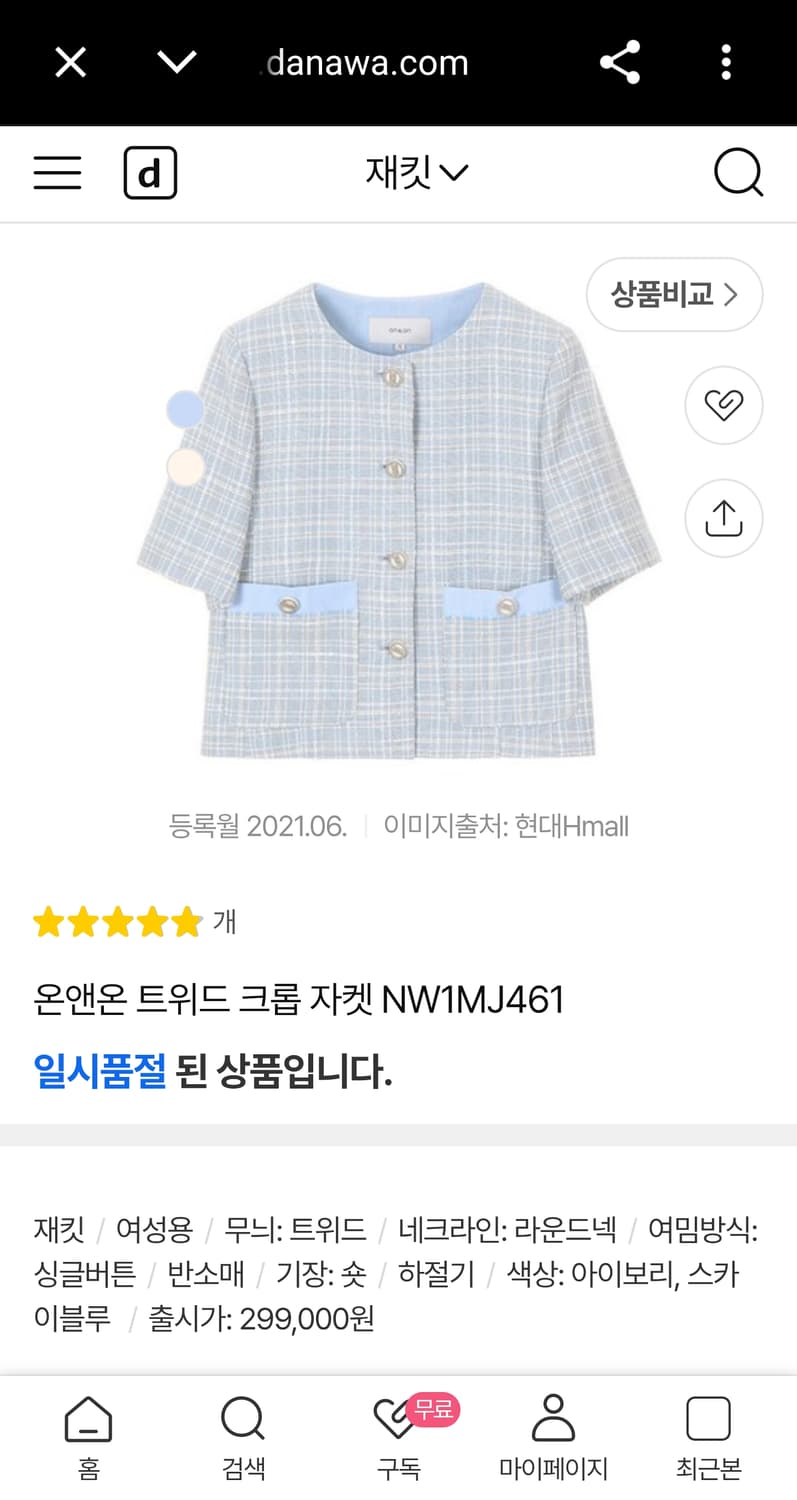The height and width of the screenshot is (1500, 797).
Task: Tap the down chevron in the top bar
Action: 176,62
